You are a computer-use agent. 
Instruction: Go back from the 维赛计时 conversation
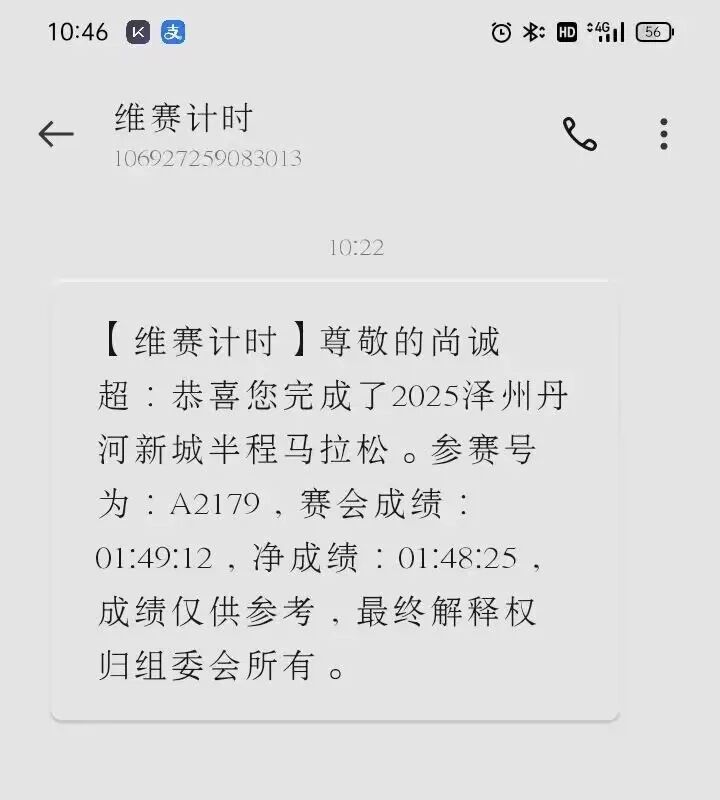(x=56, y=134)
